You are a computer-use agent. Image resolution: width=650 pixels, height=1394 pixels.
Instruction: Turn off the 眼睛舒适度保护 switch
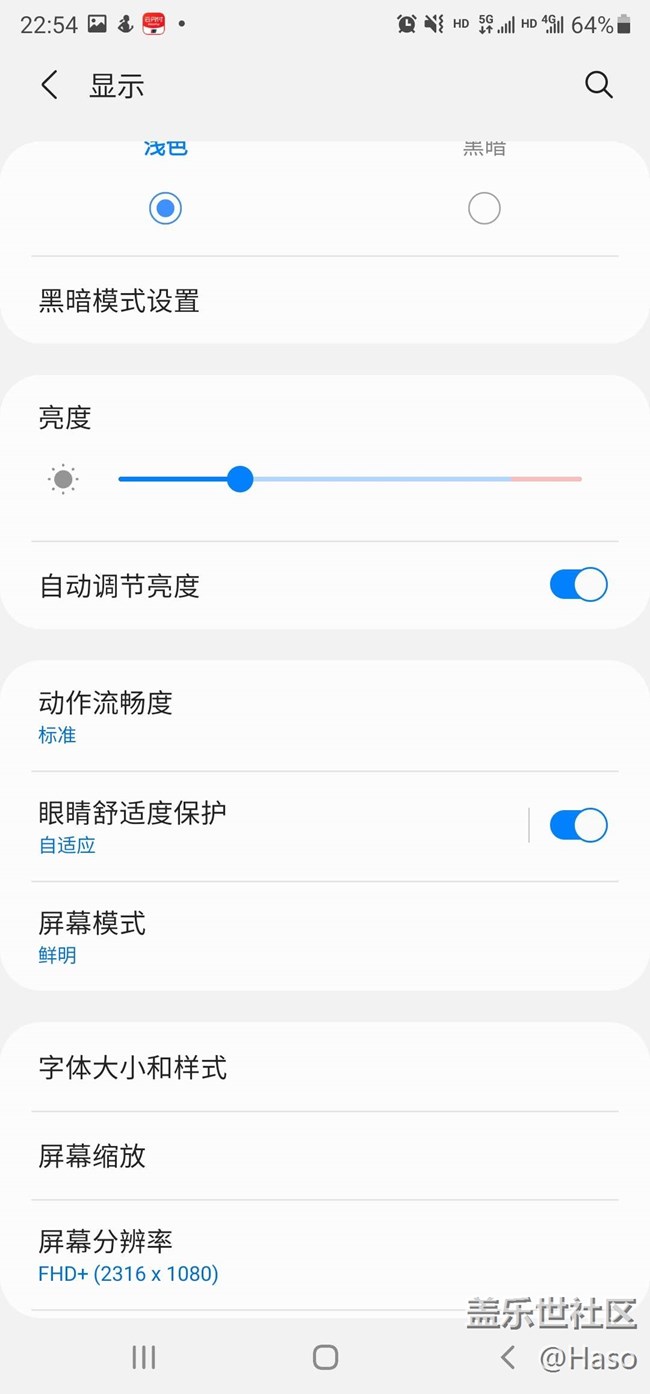click(578, 826)
